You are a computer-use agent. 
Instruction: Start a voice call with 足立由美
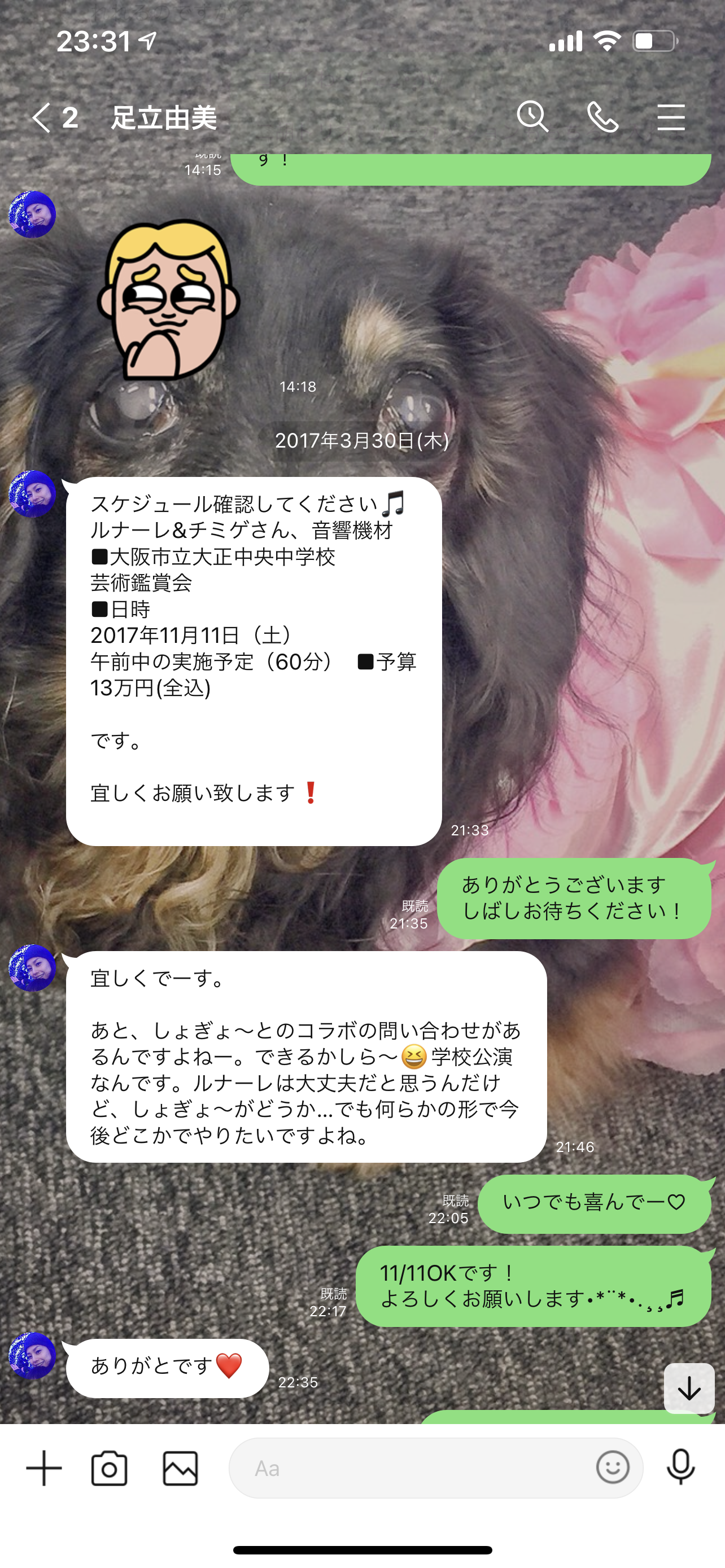(602, 117)
